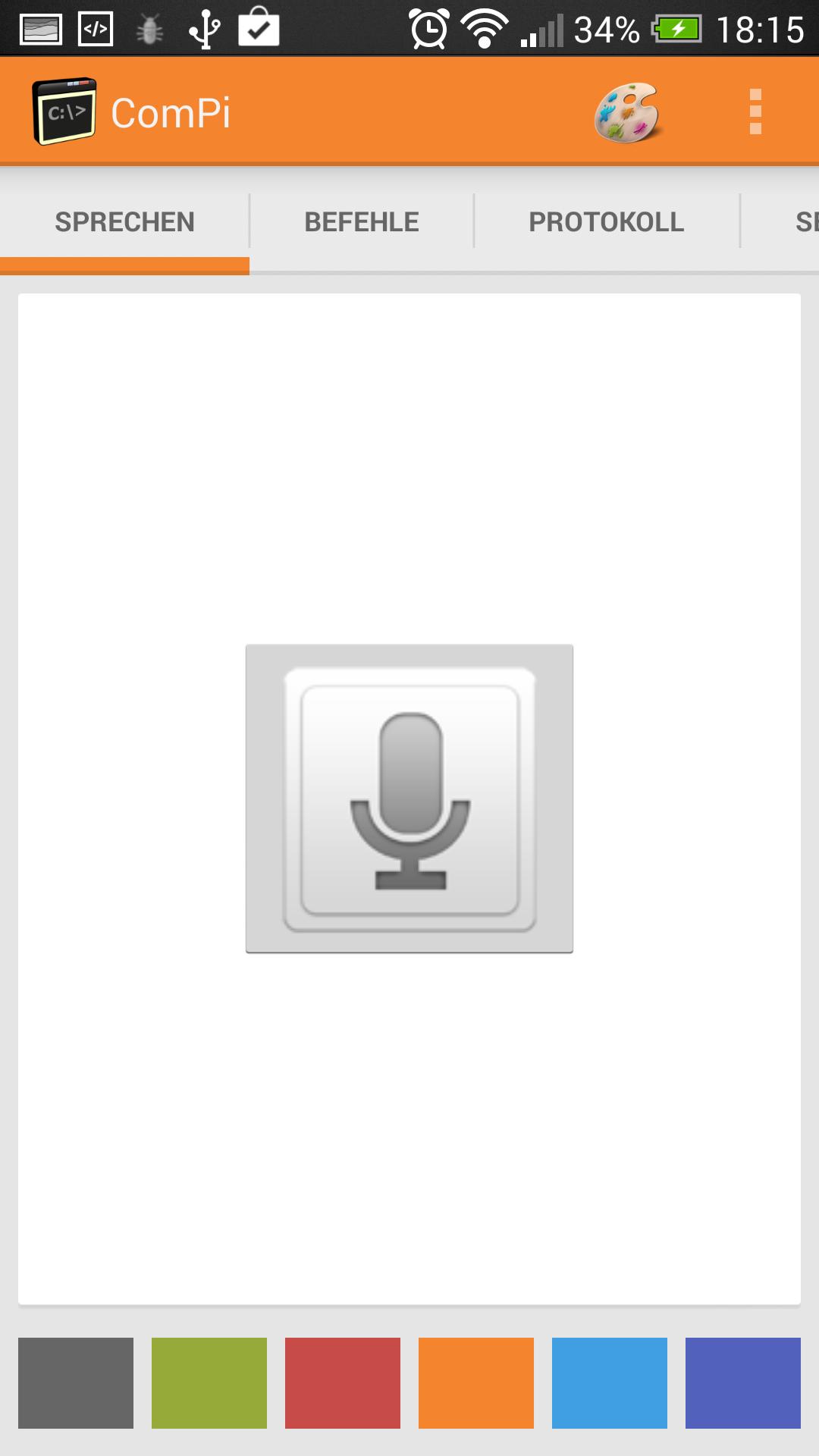Select the orange color swatch
The image size is (819, 1456).
tap(476, 1382)
